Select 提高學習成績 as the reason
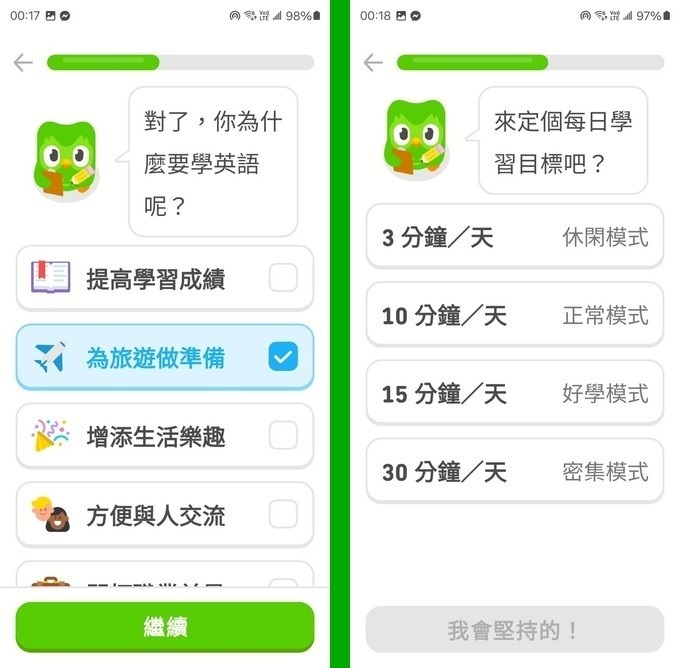The width and height of the screenshot is (680, 668). point(165,278)
